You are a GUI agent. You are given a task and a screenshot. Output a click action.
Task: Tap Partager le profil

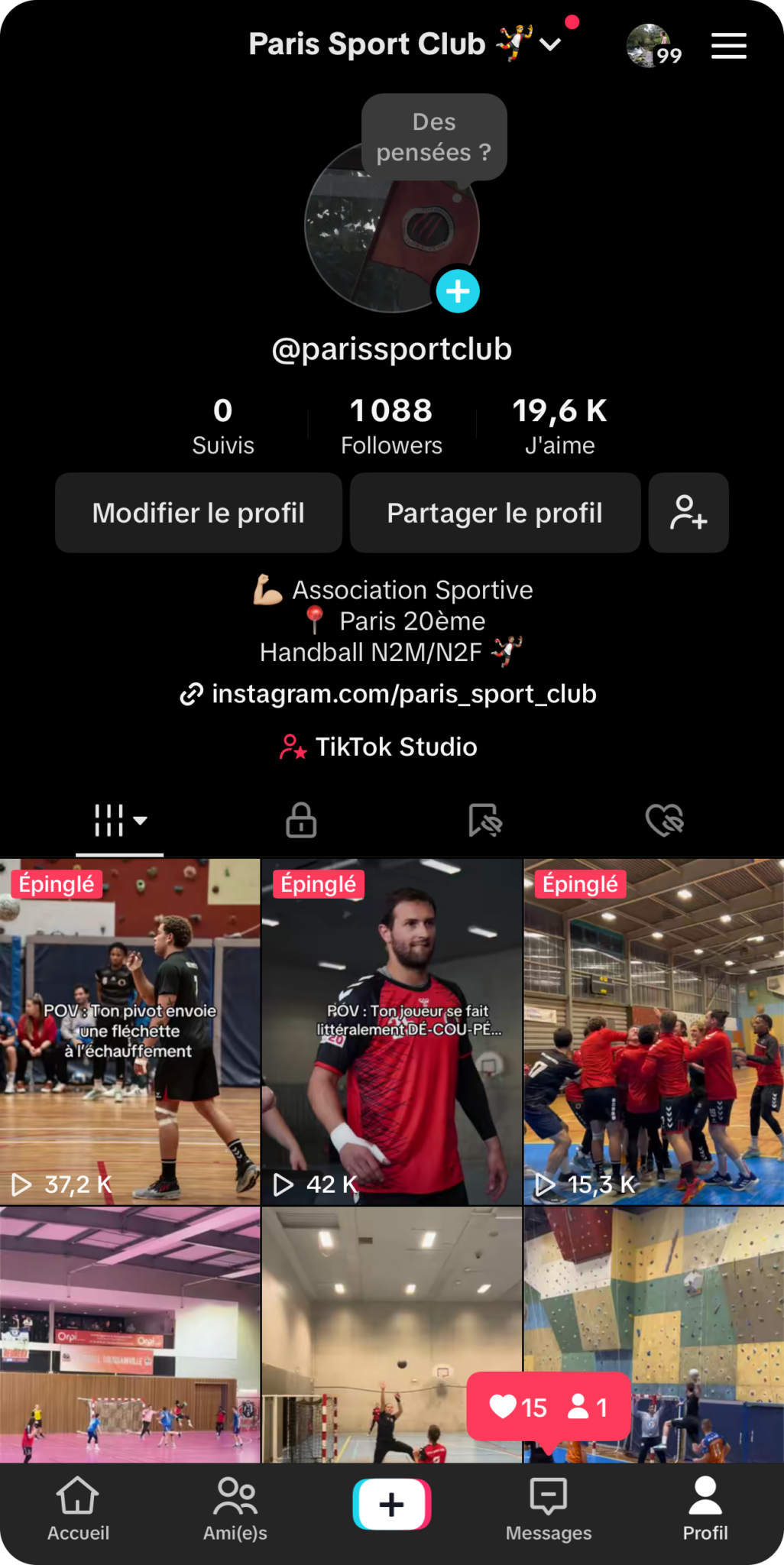point(494,513)
